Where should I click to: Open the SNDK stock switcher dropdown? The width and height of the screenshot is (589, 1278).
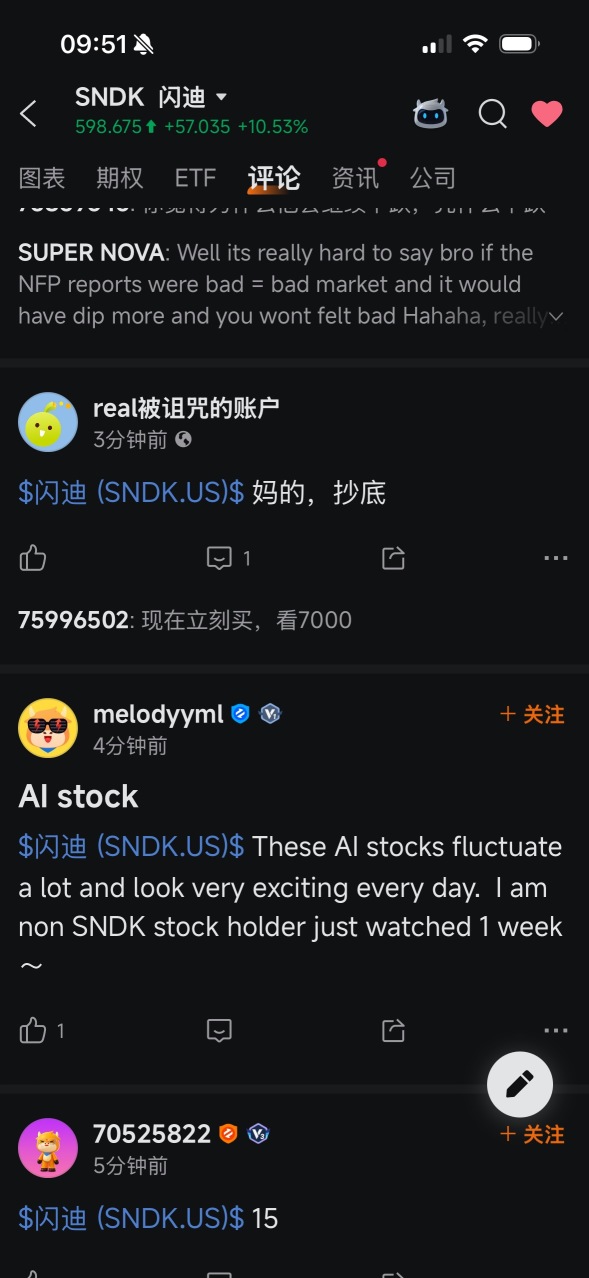[221, 97]
